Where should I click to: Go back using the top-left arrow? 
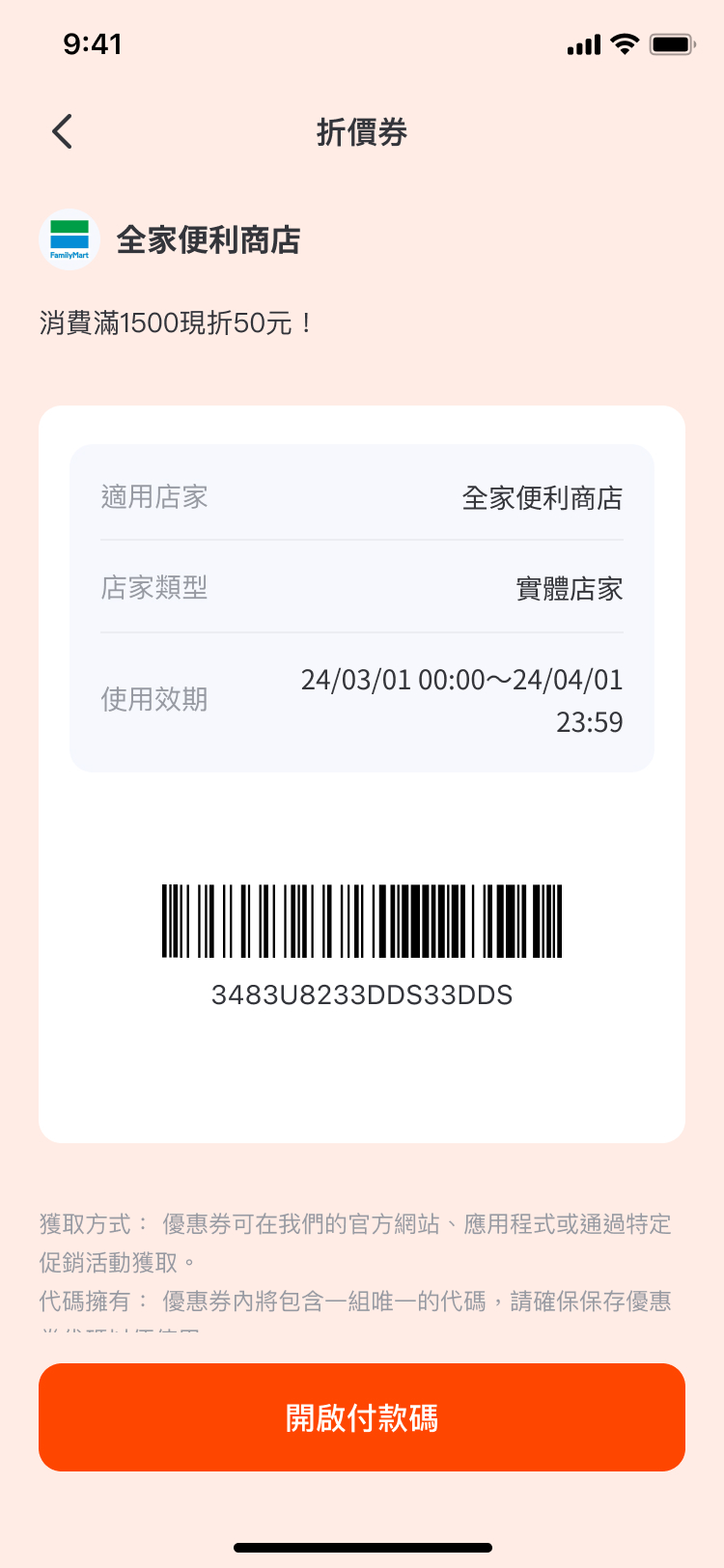(x=63, y=131)
